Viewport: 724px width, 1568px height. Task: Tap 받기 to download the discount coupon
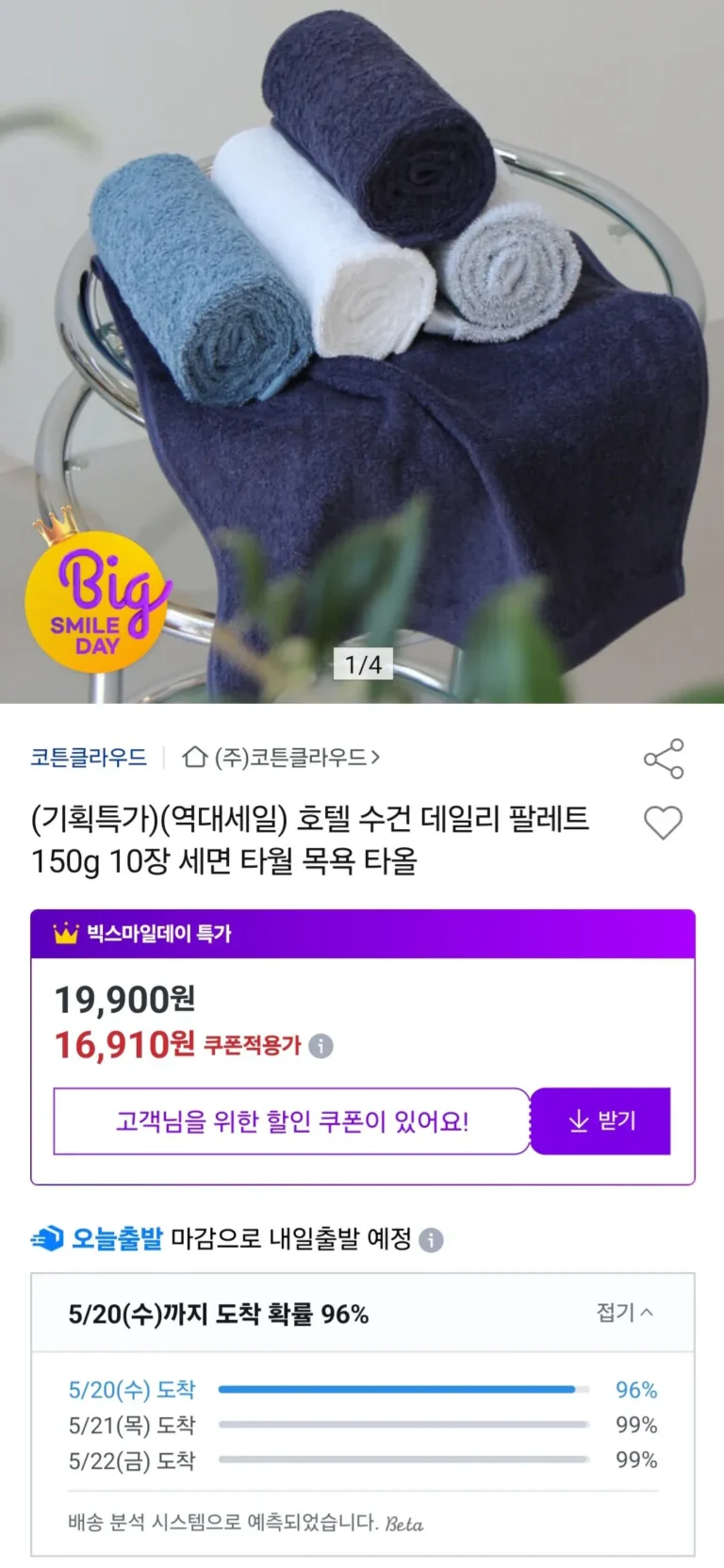tap(601, 1121)
